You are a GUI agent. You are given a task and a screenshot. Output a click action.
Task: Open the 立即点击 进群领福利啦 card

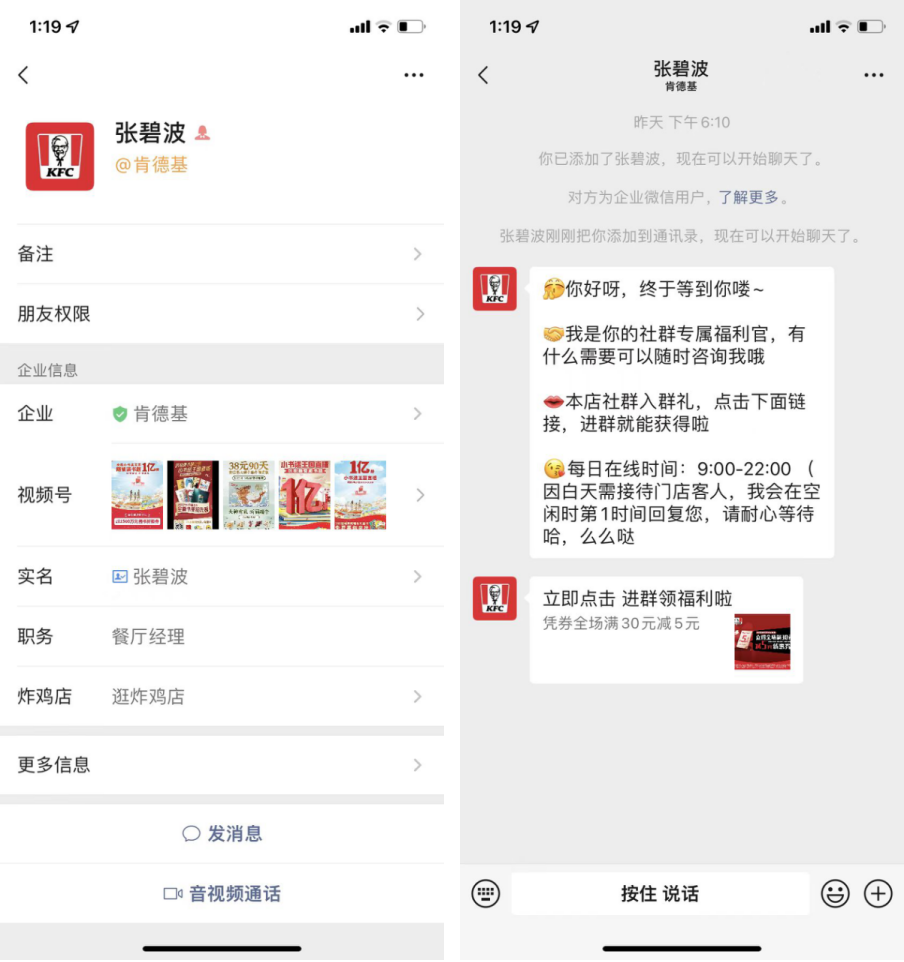coord(666,629)
